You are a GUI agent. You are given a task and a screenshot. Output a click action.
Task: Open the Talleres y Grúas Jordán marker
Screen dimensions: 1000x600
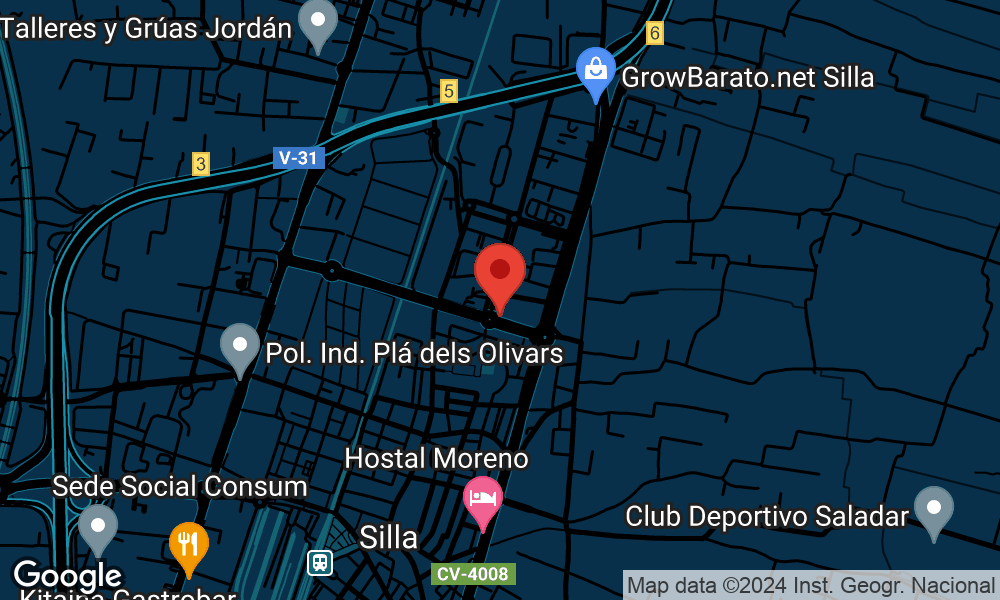(319, 23)
